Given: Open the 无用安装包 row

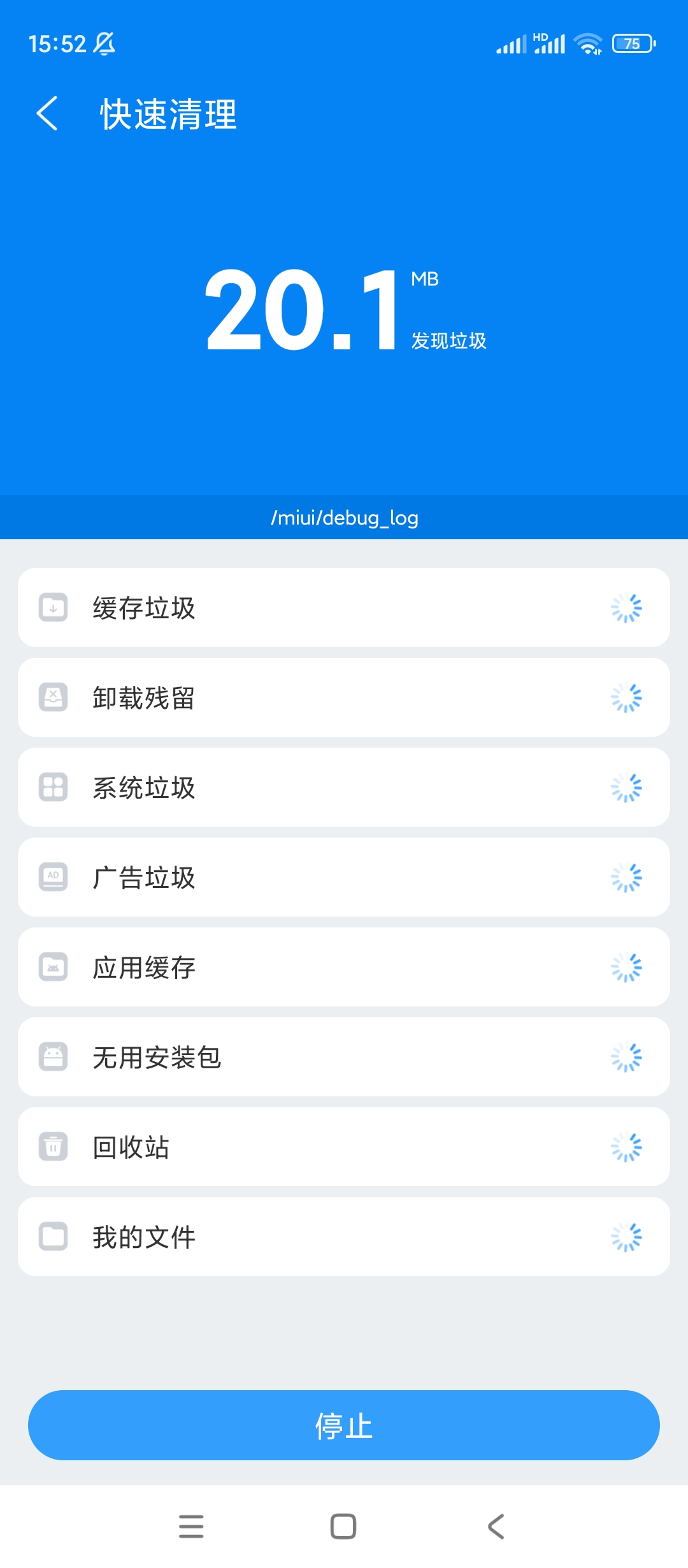Looking at the screenshot, I should [344, 1057].
